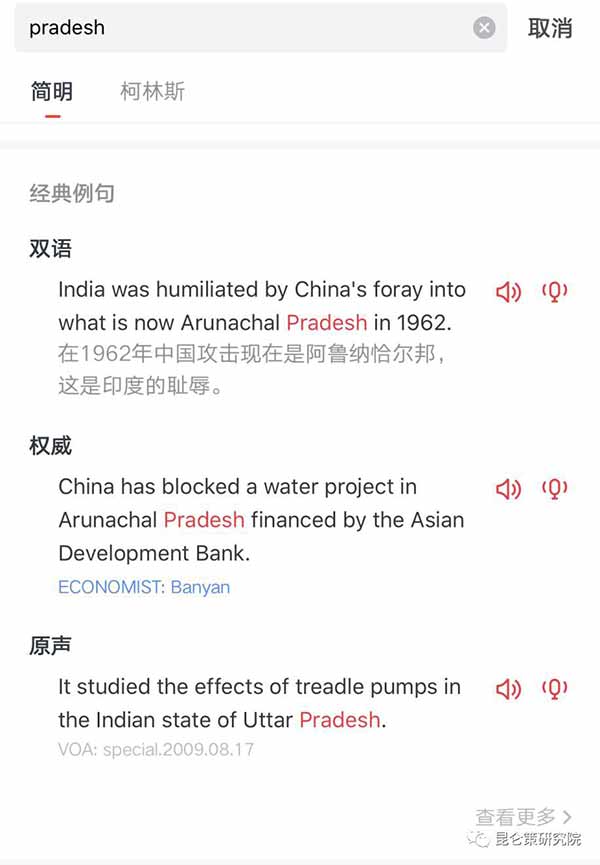Screen dimensions: 600x865
Task: Play audio for the 权威 example sentence
Action: pos(509,488)
